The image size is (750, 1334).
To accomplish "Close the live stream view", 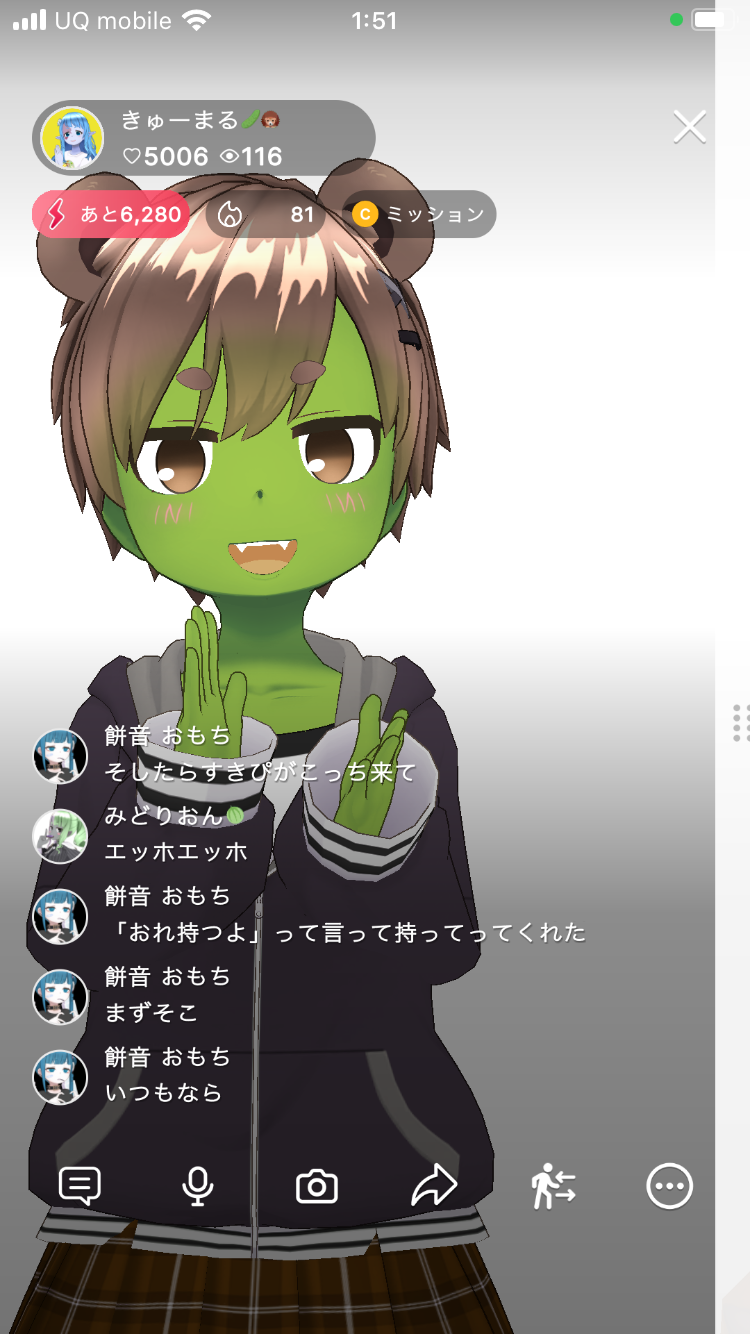I will (x=690, y=127).
